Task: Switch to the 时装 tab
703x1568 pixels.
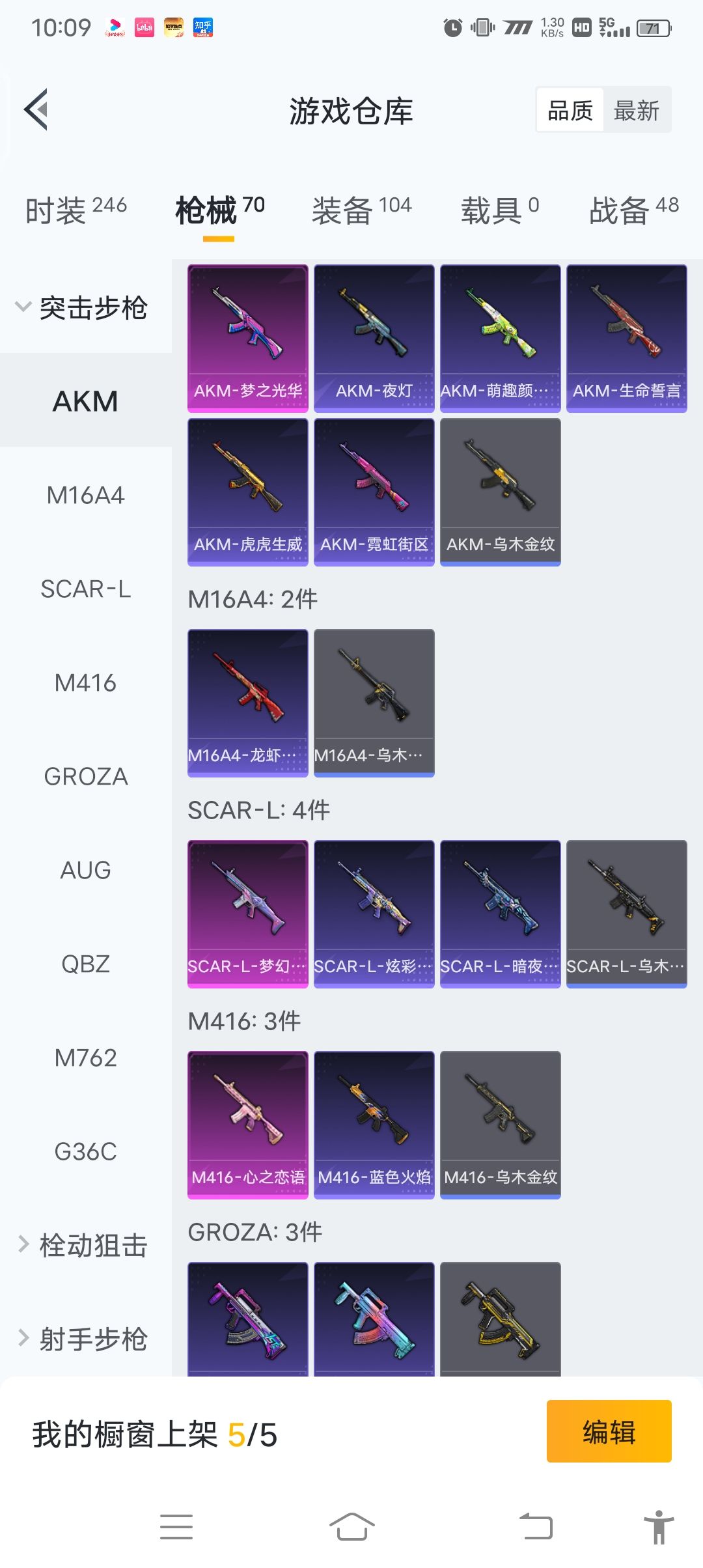Action: coord(76,210)
